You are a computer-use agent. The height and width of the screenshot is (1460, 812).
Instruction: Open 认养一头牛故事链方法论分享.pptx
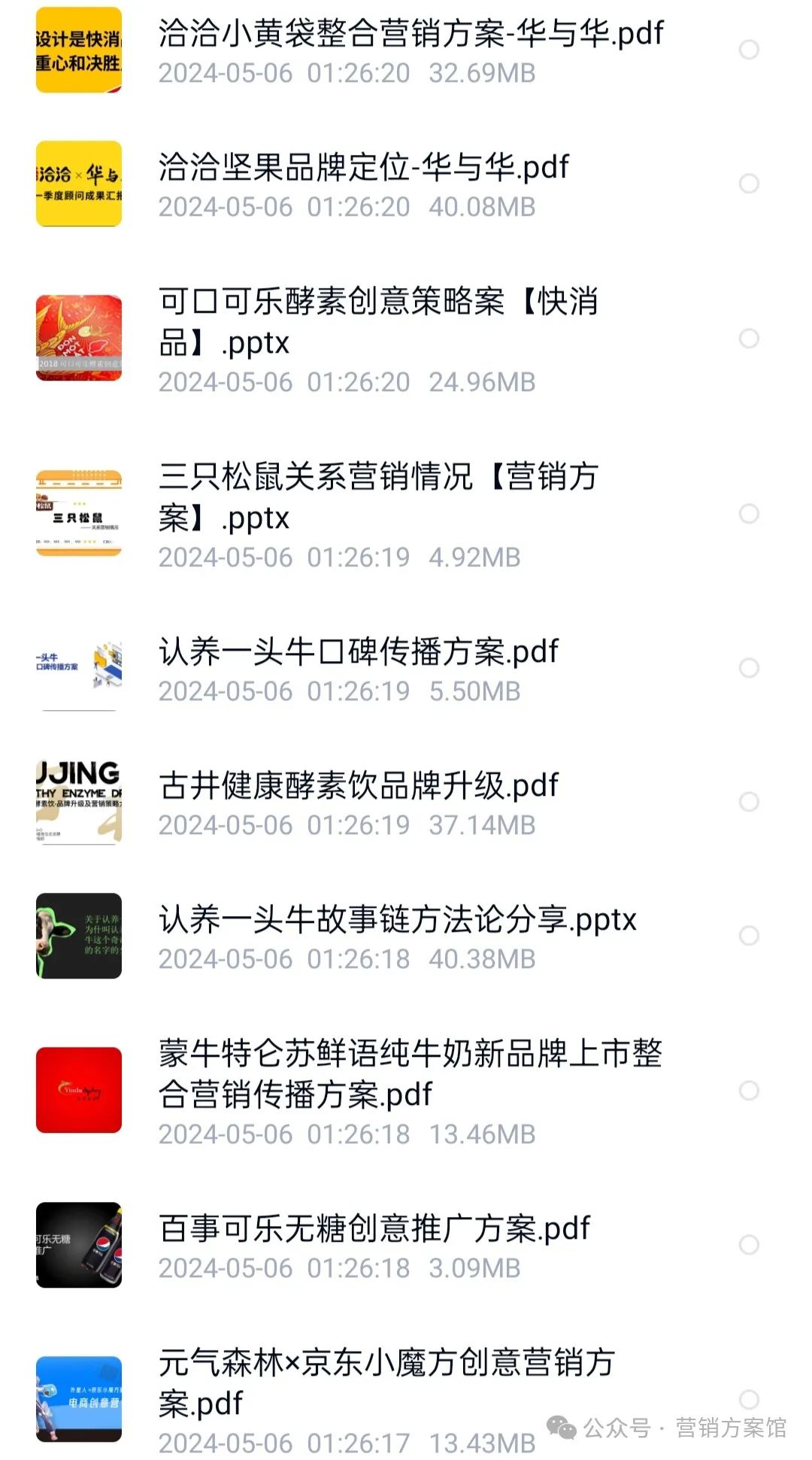tap(397, 920)
